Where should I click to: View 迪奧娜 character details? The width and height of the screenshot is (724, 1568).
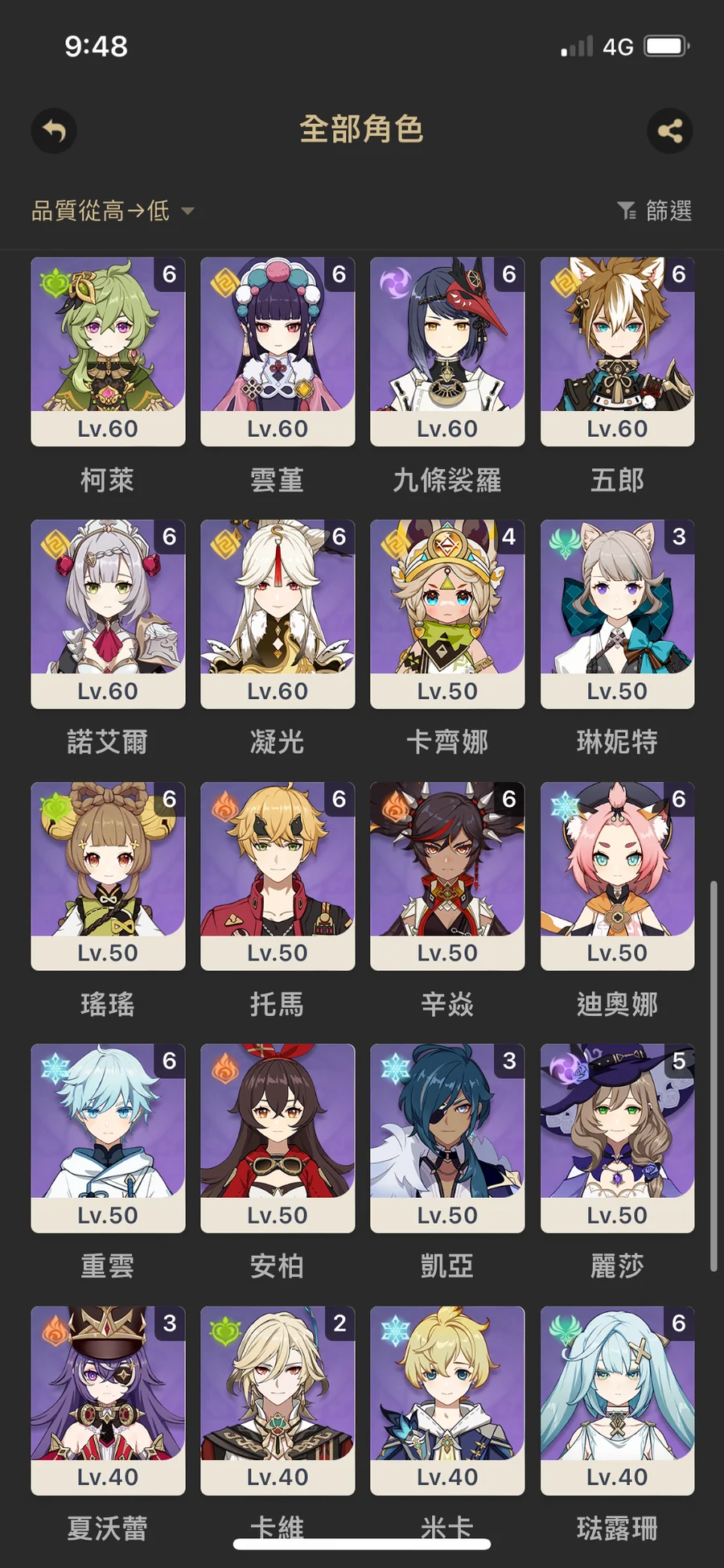click(x=617, y=876)
